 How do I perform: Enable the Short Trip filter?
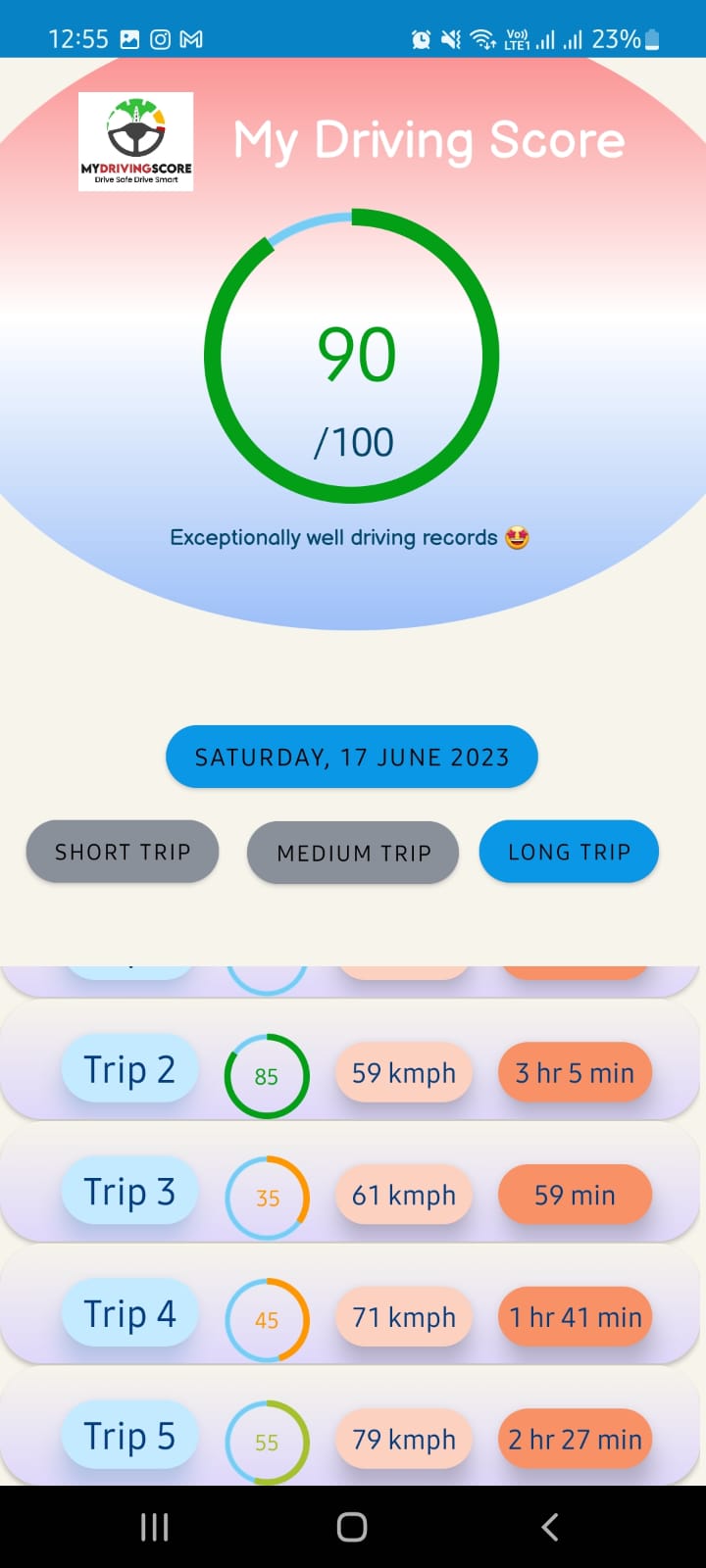(x=122, y=852)
